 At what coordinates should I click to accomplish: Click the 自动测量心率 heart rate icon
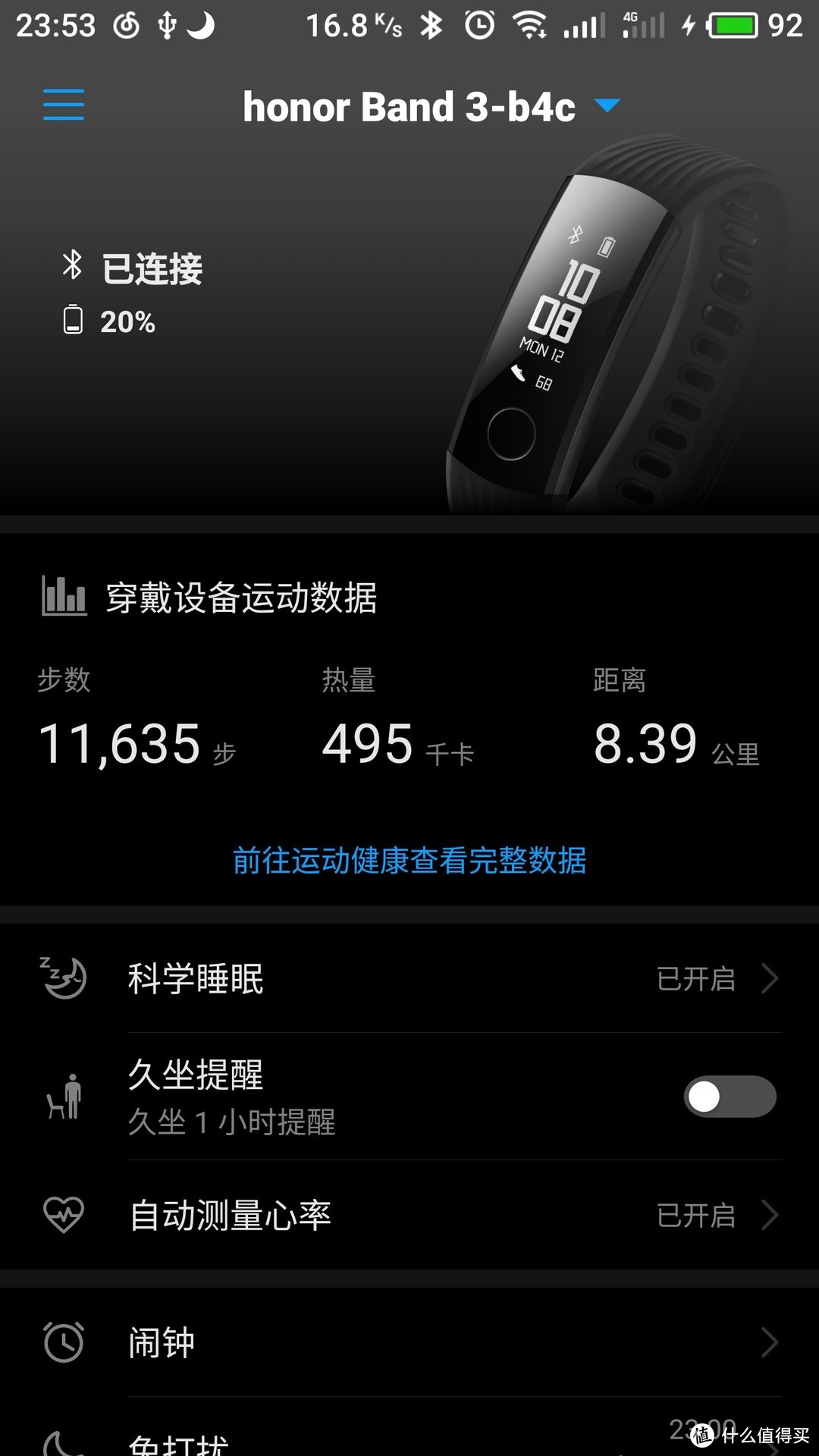67,1215
